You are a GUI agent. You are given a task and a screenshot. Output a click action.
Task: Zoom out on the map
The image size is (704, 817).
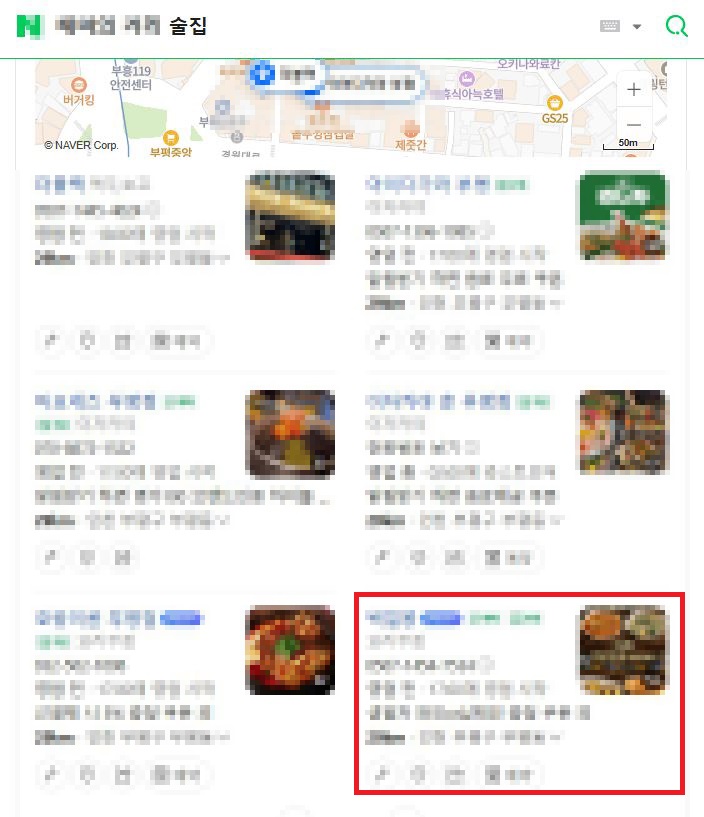633,127
